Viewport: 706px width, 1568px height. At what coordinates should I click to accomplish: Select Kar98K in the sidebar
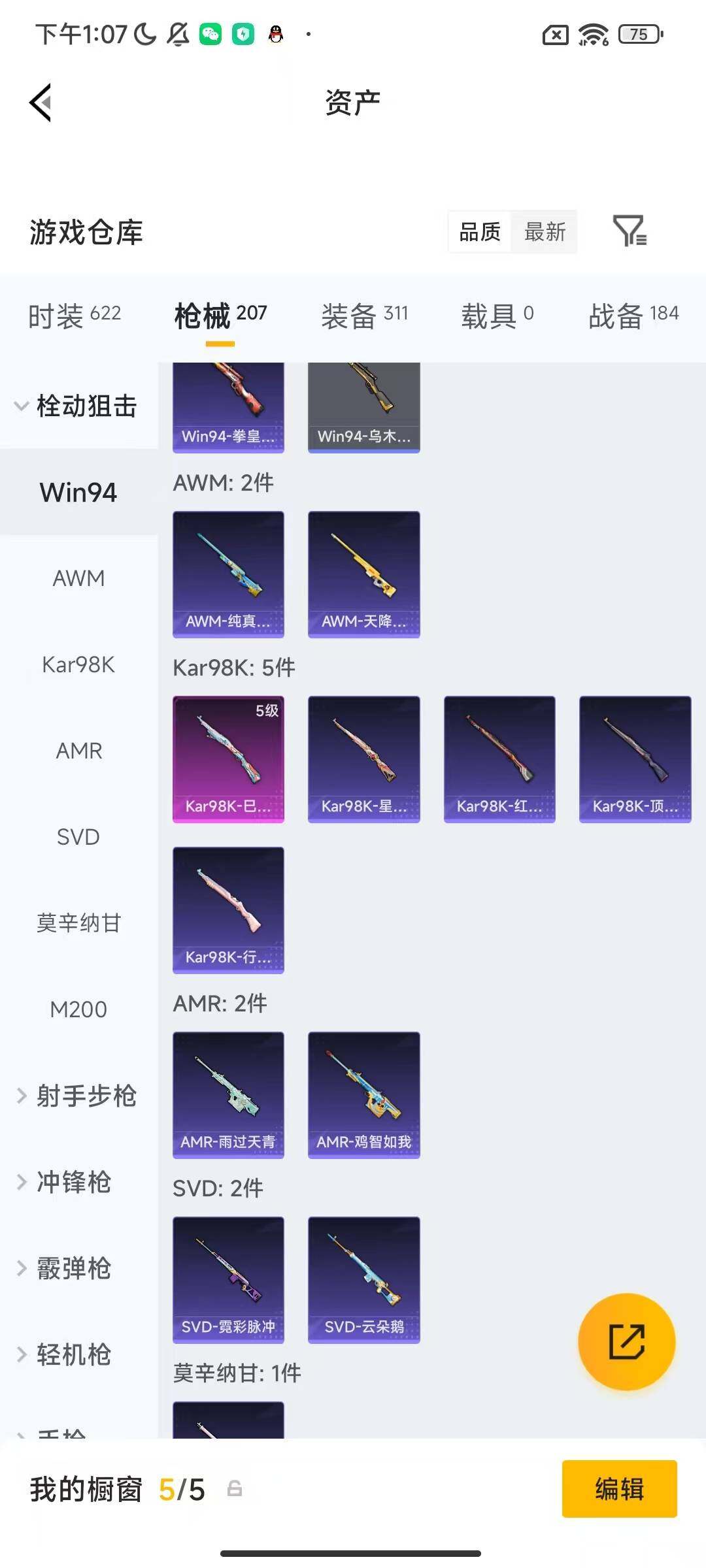[78, 664]
